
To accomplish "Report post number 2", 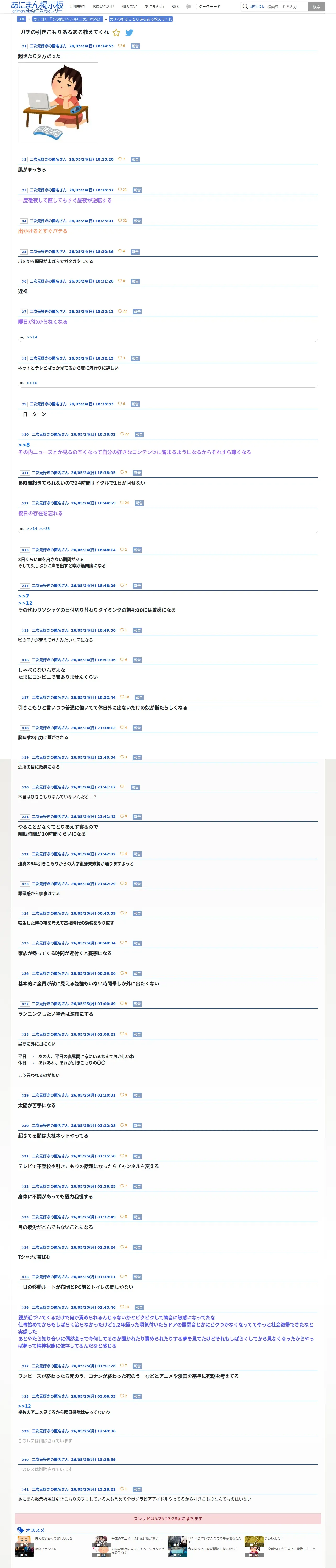I will [135, 159].
